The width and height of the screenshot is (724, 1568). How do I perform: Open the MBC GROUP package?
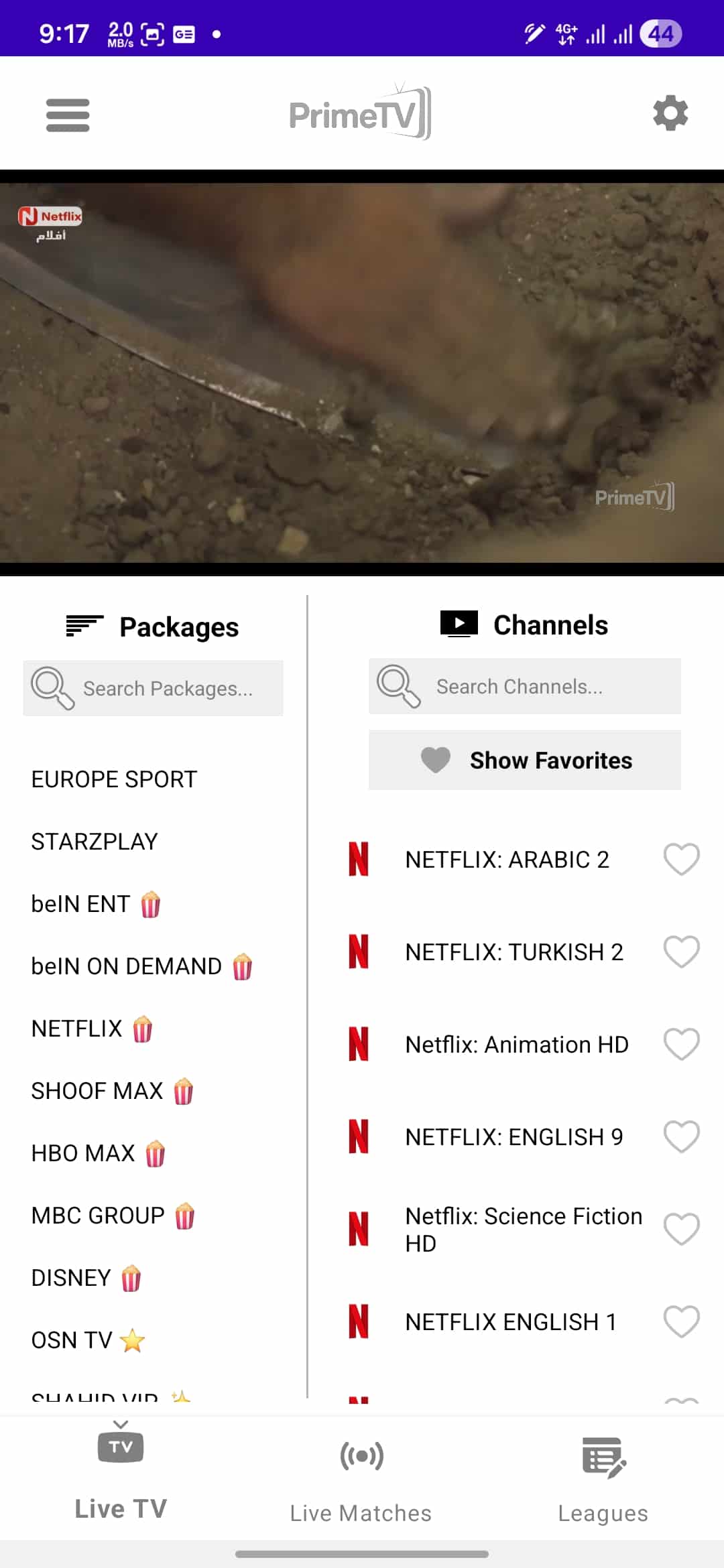pyautogui.click(x=113, y=1215)
